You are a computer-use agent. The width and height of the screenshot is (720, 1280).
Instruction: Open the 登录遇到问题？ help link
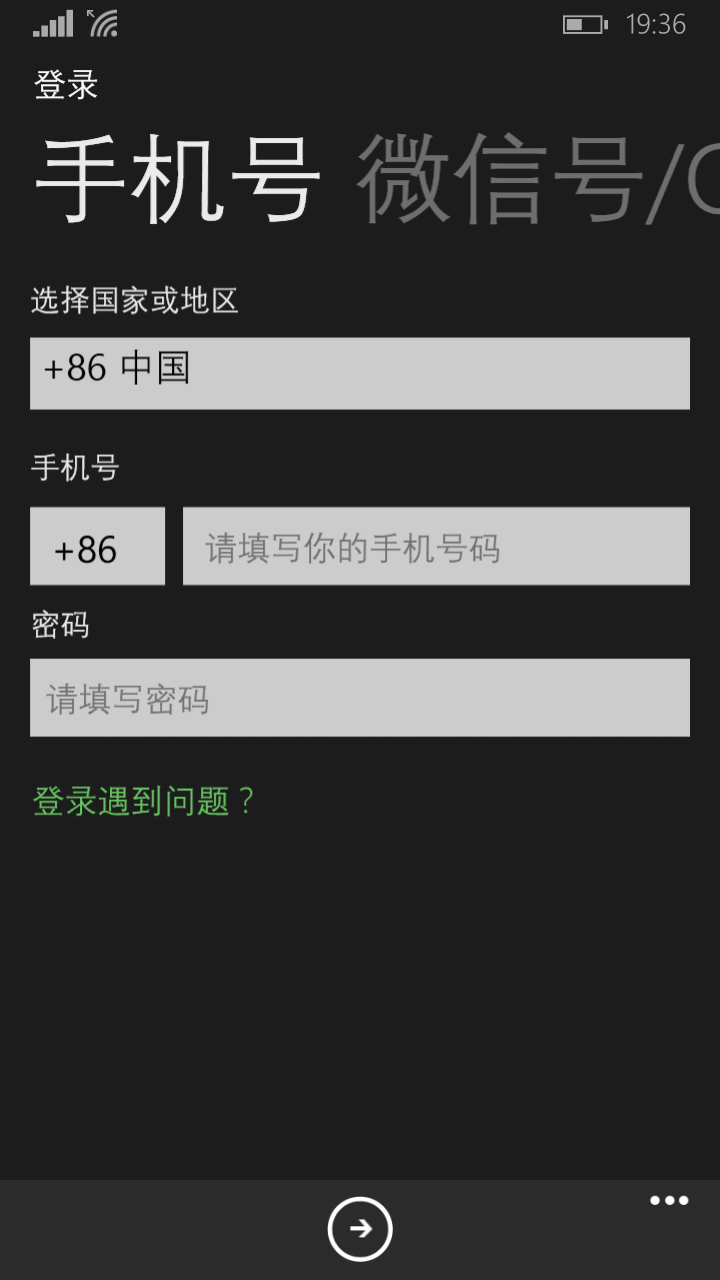pyautogui.click(x=145, y=801)
